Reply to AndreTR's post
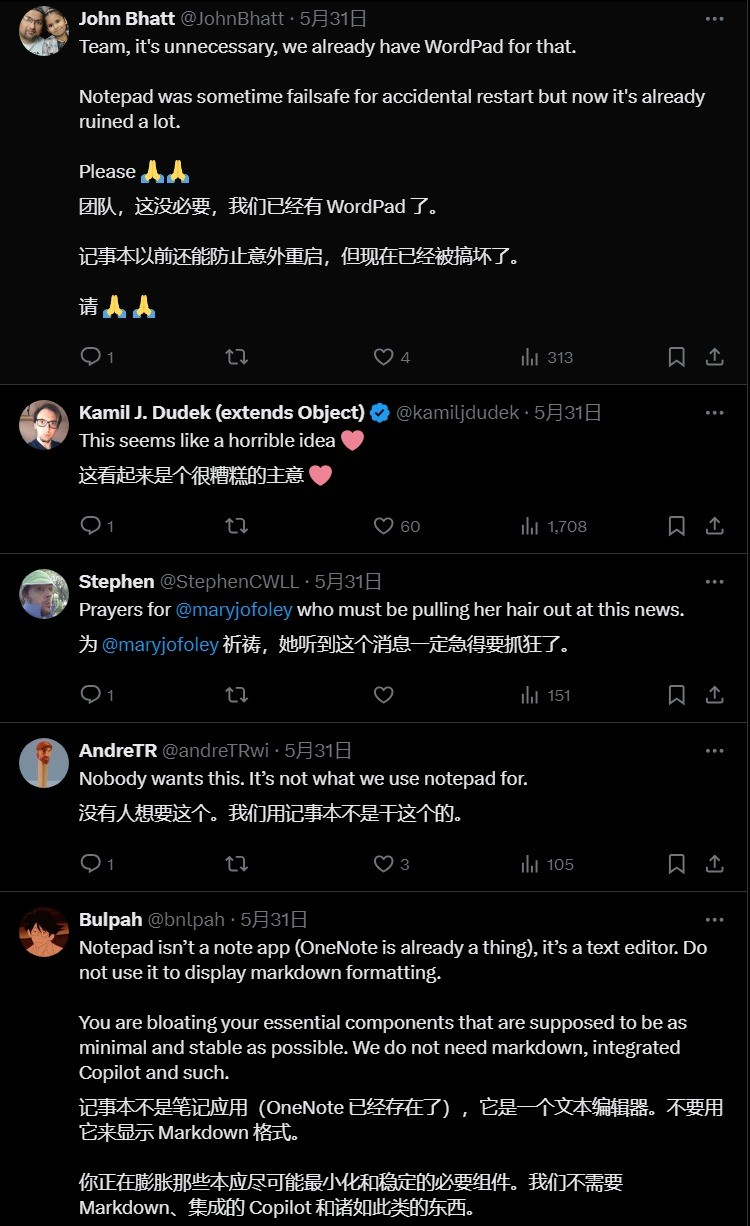This screenshot has height=1226, width=750. (90, 864)
